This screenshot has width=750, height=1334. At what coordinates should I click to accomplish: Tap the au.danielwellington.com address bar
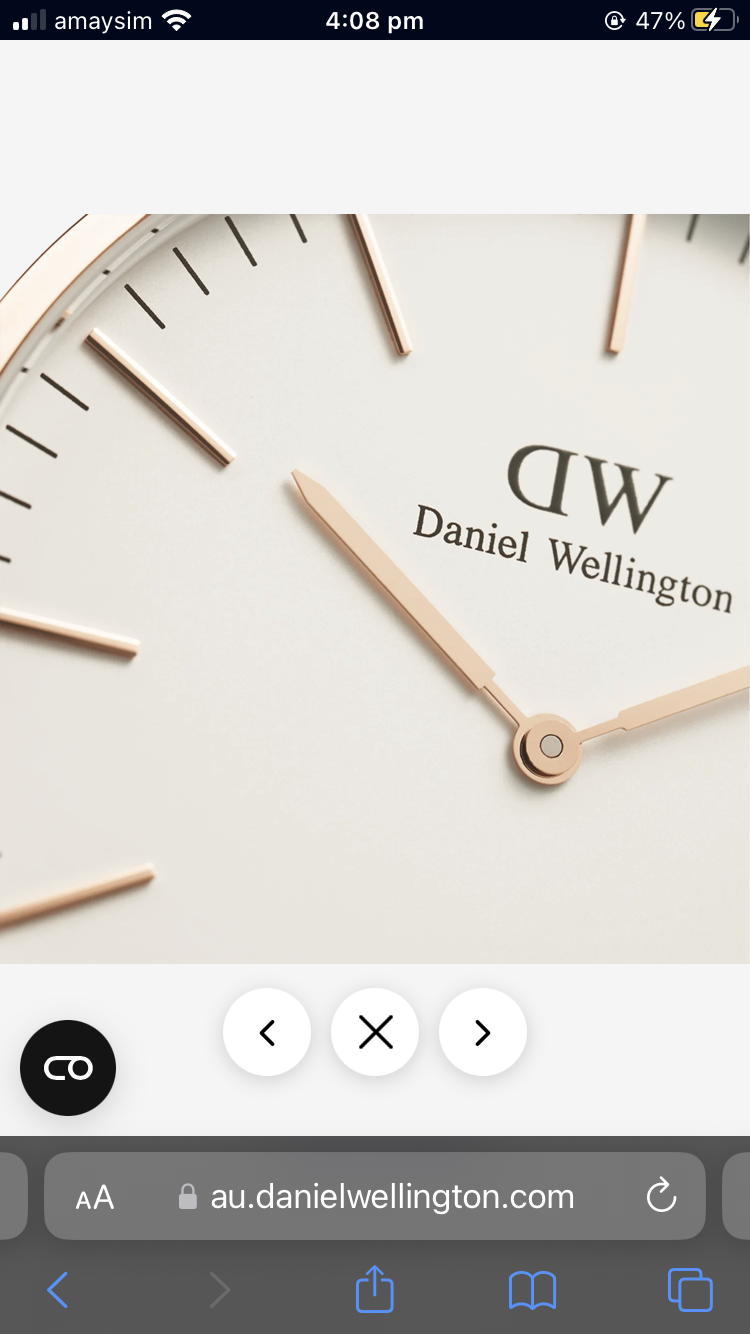pos(391,1197)
